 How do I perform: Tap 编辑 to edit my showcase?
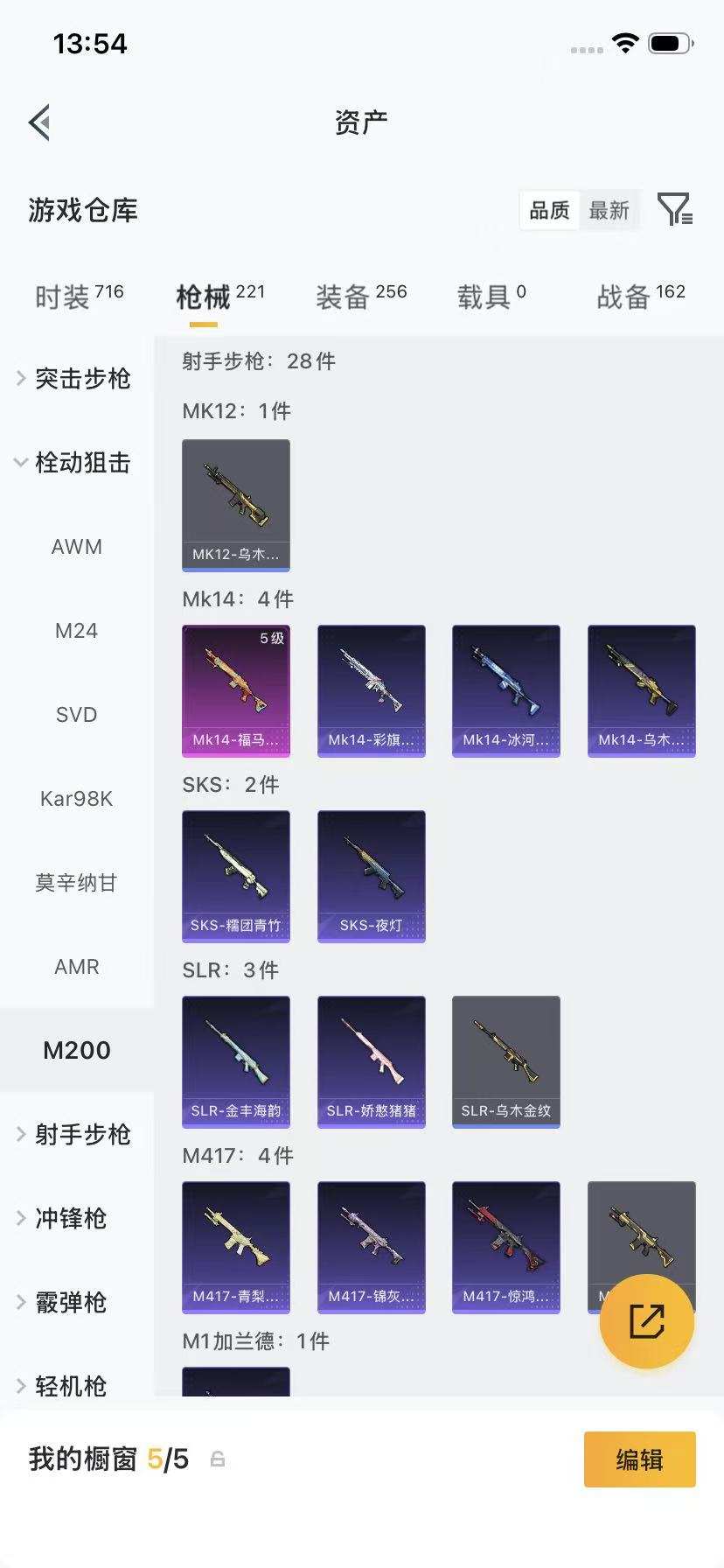point(640,1459)
